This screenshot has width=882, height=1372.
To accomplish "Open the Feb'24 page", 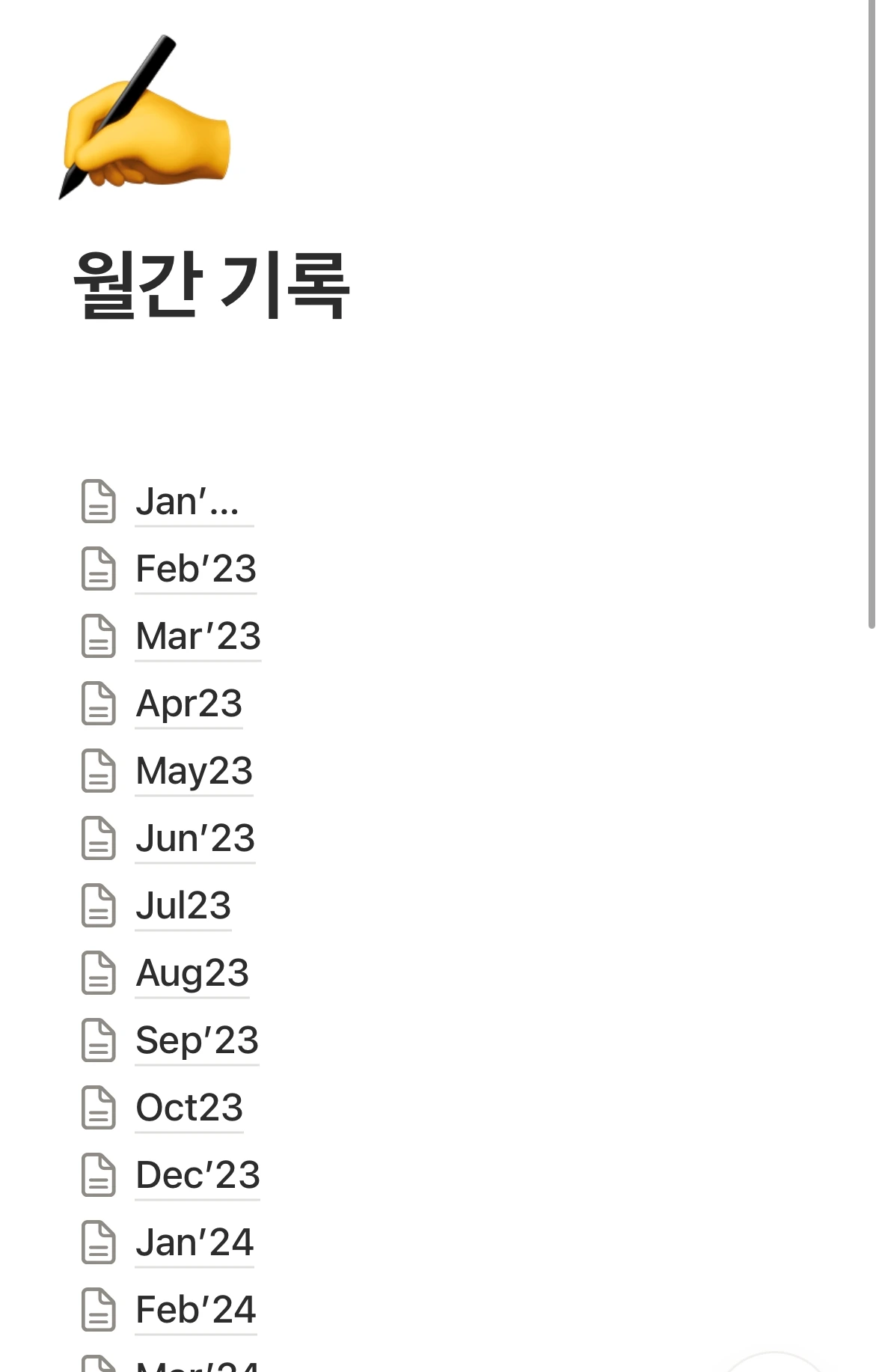I will point(196,1310).
